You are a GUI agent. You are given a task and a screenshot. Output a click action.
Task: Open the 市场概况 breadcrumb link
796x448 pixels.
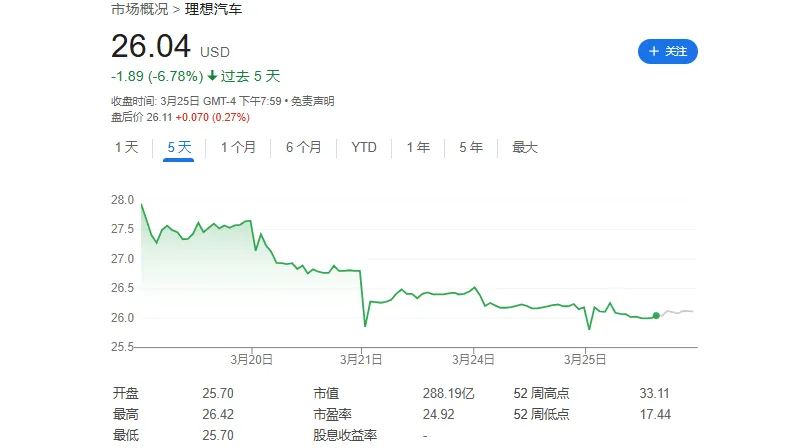click(139, 9)
